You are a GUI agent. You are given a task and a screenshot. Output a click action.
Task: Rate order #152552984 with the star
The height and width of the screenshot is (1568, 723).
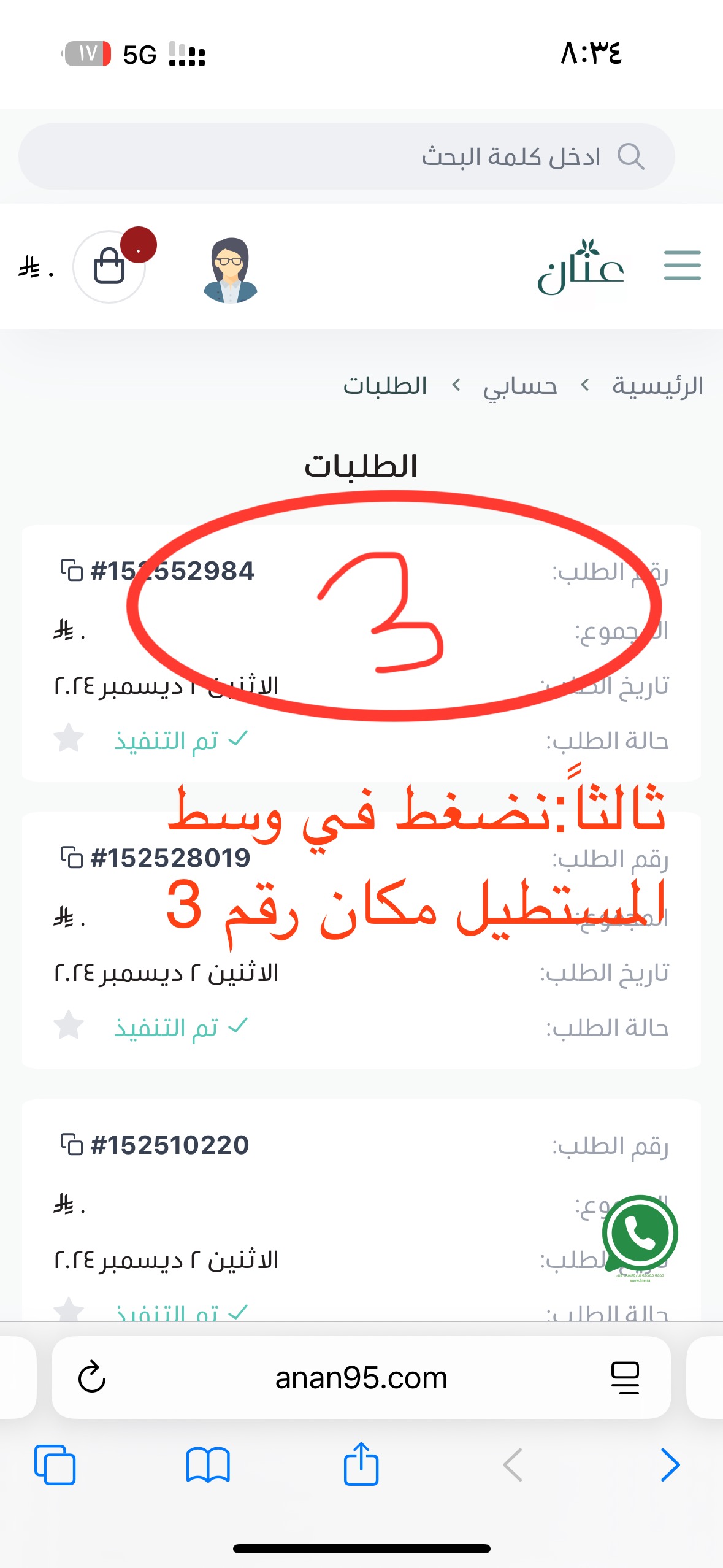69,739
